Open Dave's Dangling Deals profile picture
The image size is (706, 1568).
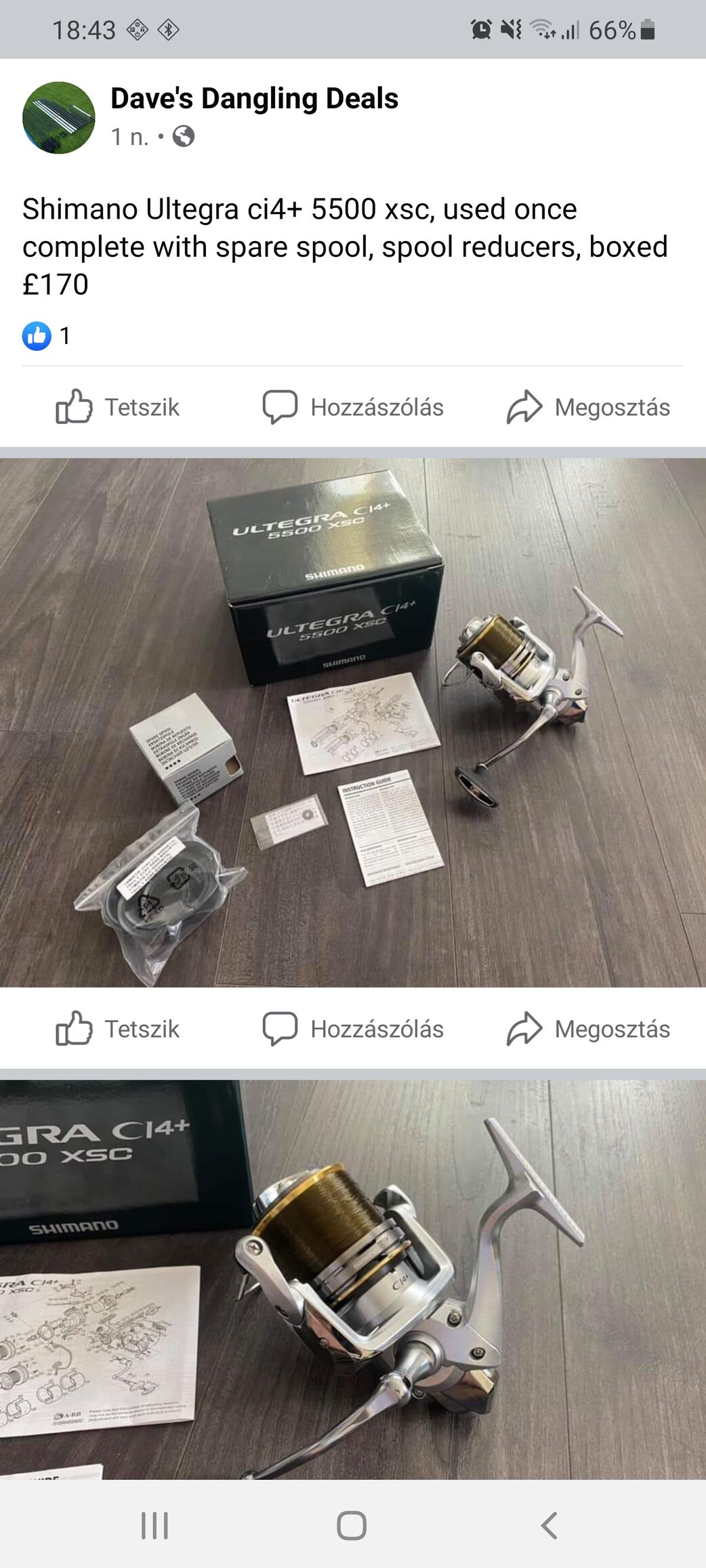pyautogui.click(x=59, y=118)
